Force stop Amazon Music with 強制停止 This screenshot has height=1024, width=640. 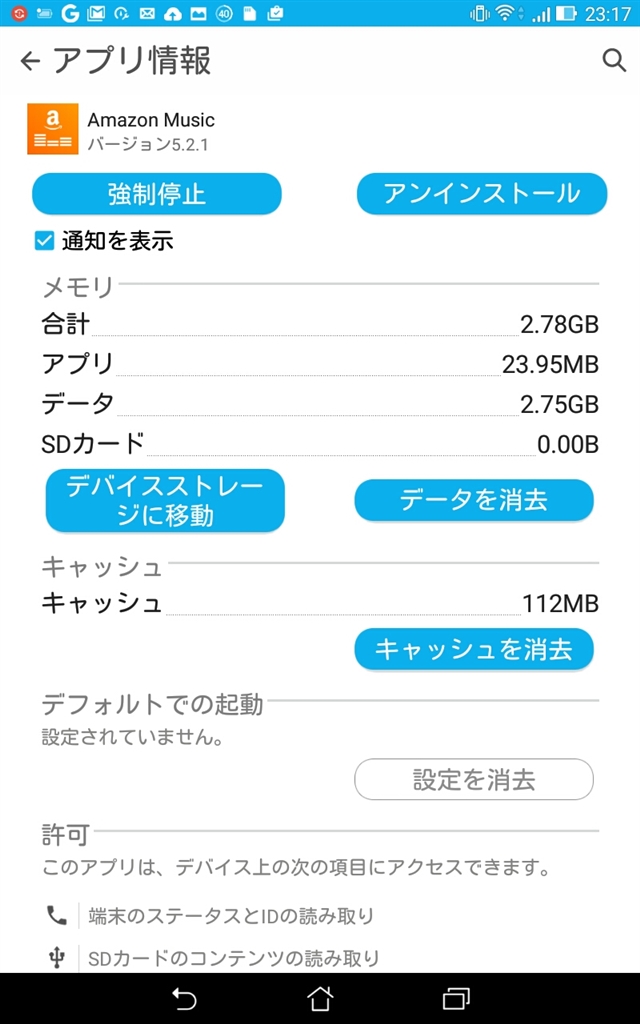(157, 193)
